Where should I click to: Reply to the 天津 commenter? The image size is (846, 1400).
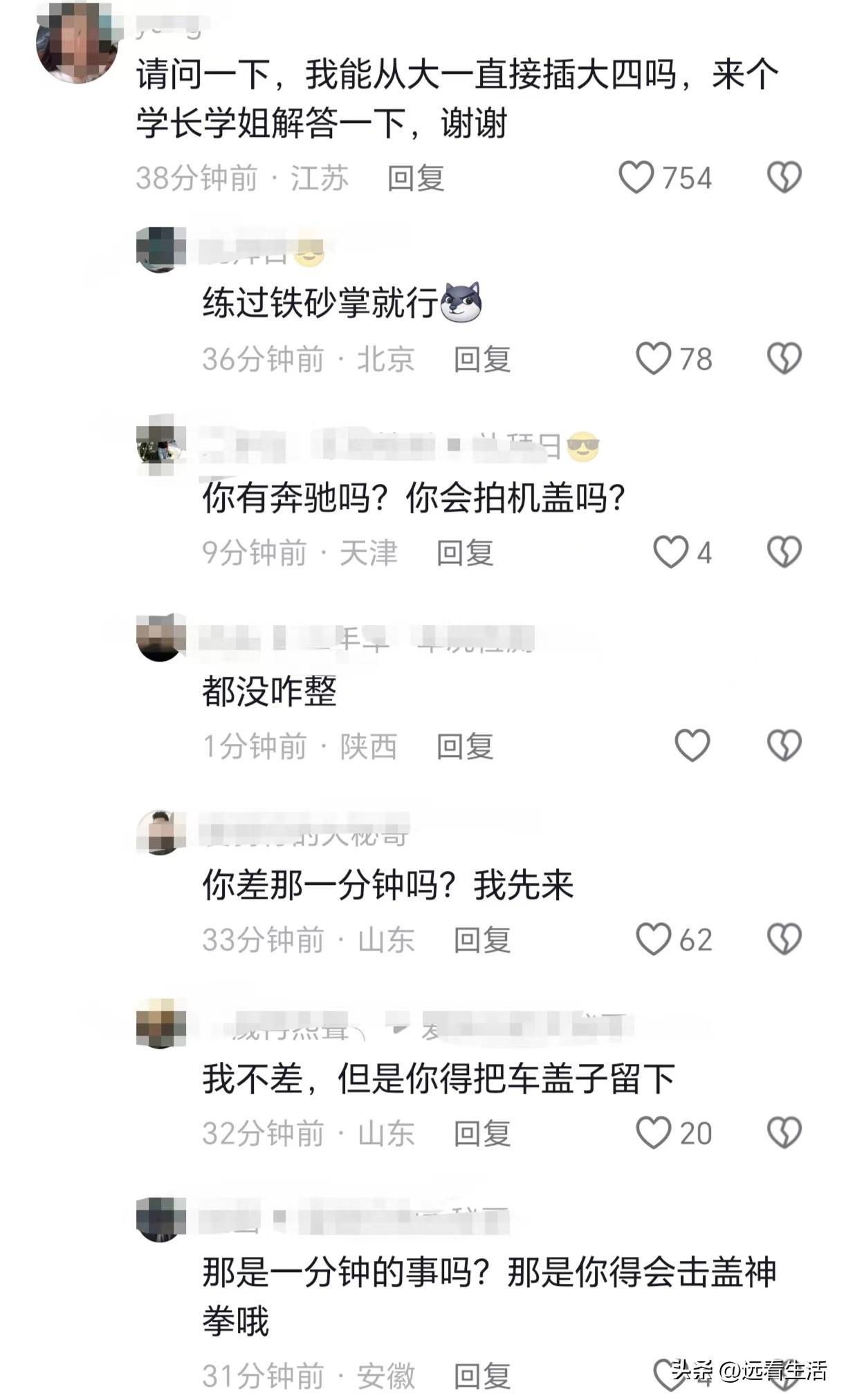click(x=465, y=553)
